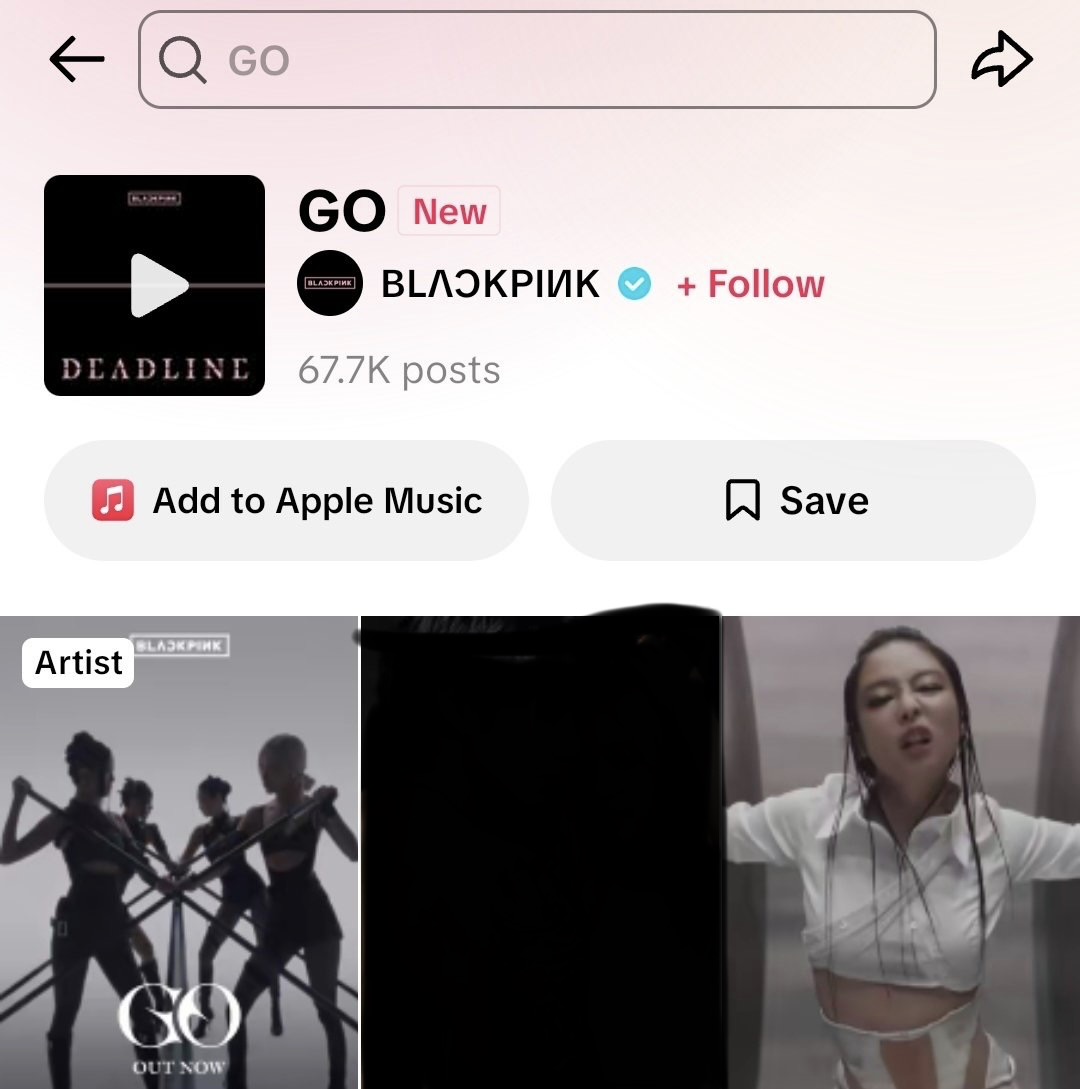1080x1089 pixels.
Task: Tap the verified blue checkmark badge
Action: (634, 283)
